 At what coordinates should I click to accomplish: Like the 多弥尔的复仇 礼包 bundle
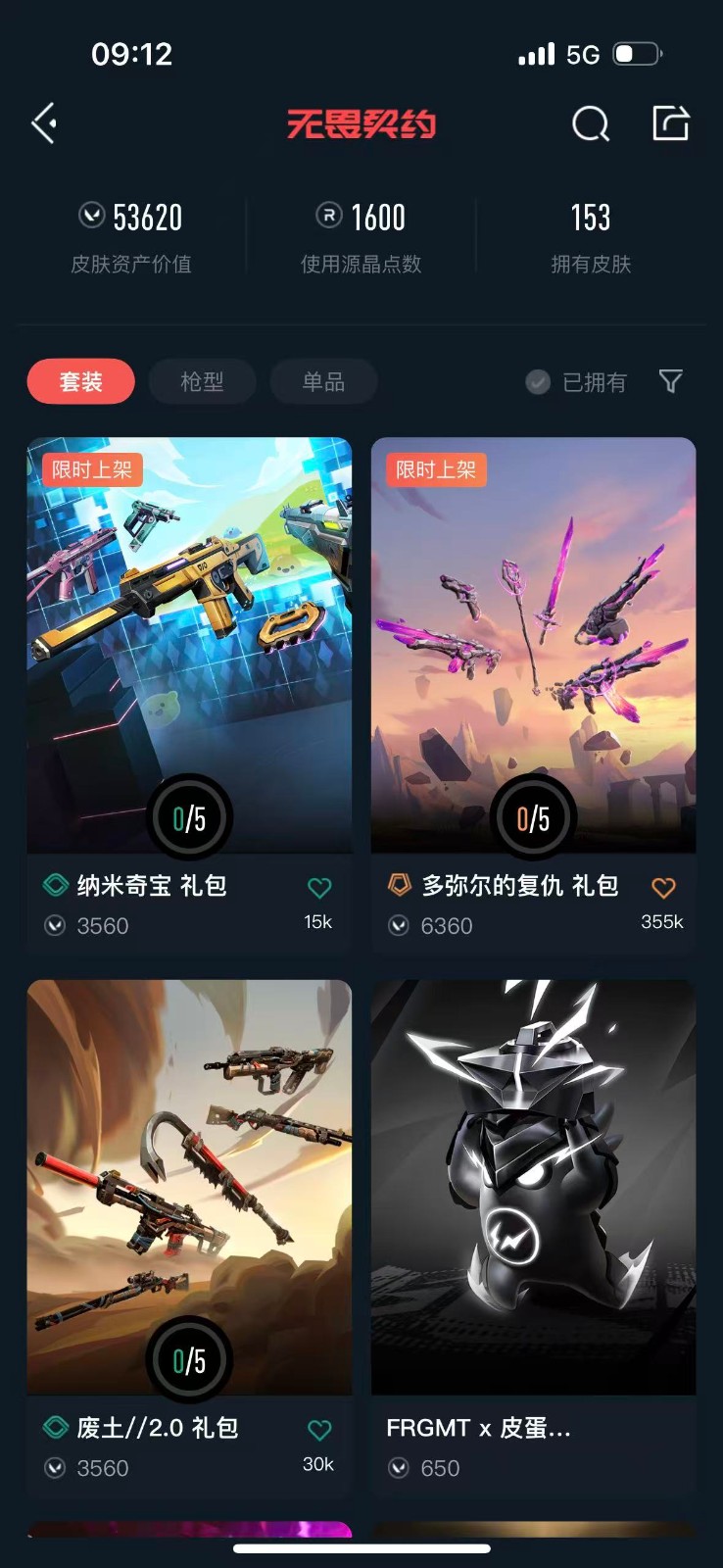pyautogui.click(x=663, y=888)
